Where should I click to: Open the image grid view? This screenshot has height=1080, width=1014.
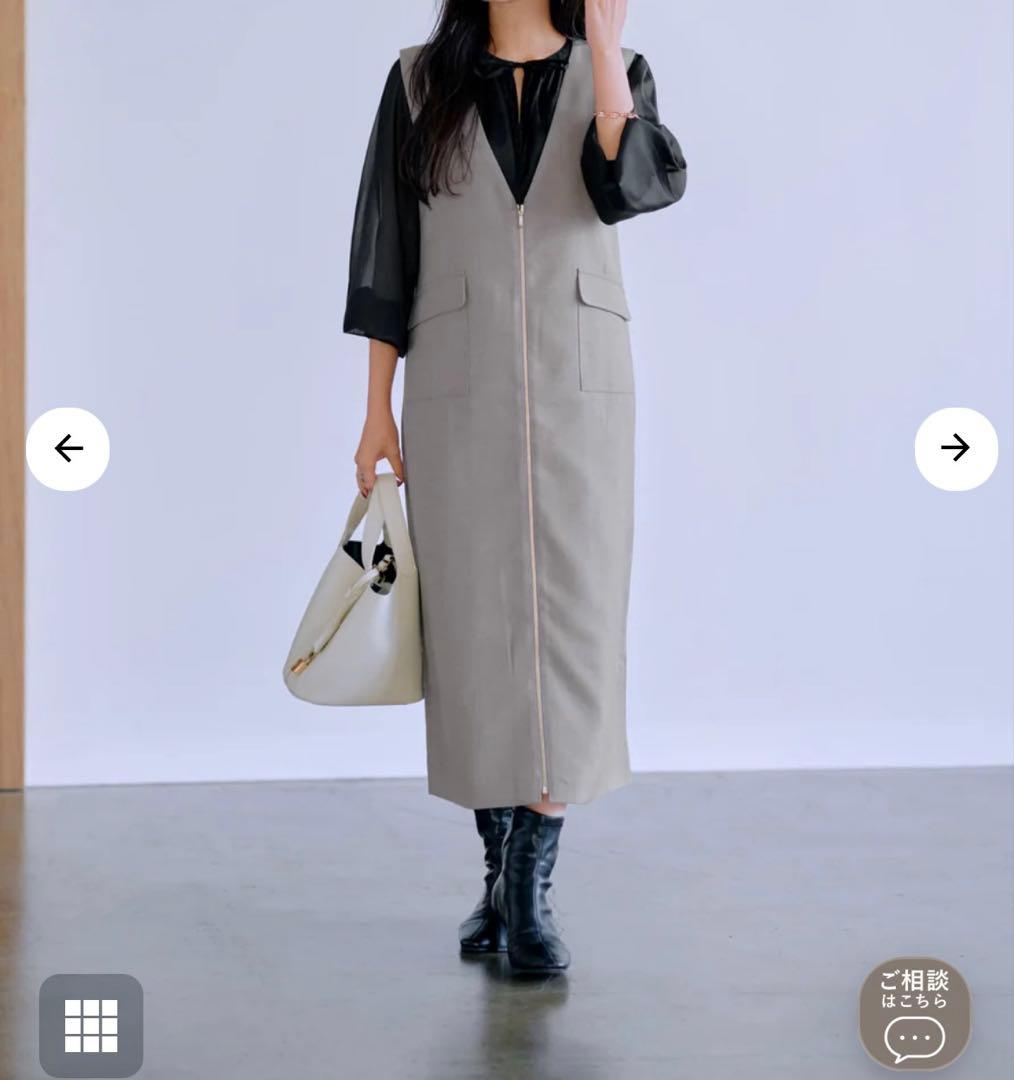(91, 1025)
